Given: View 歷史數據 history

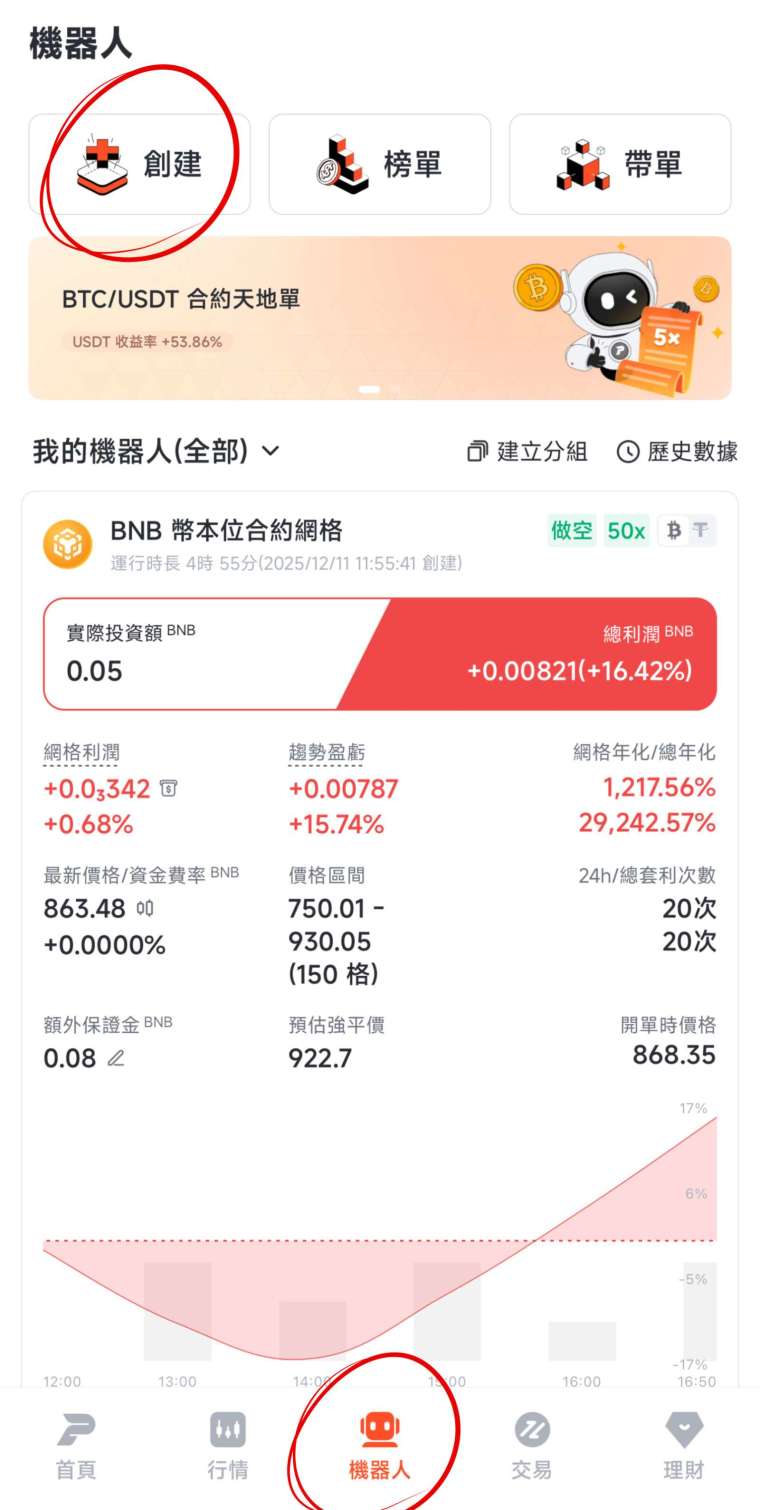Looking at the screenshot, I should (x=678, y=452).
